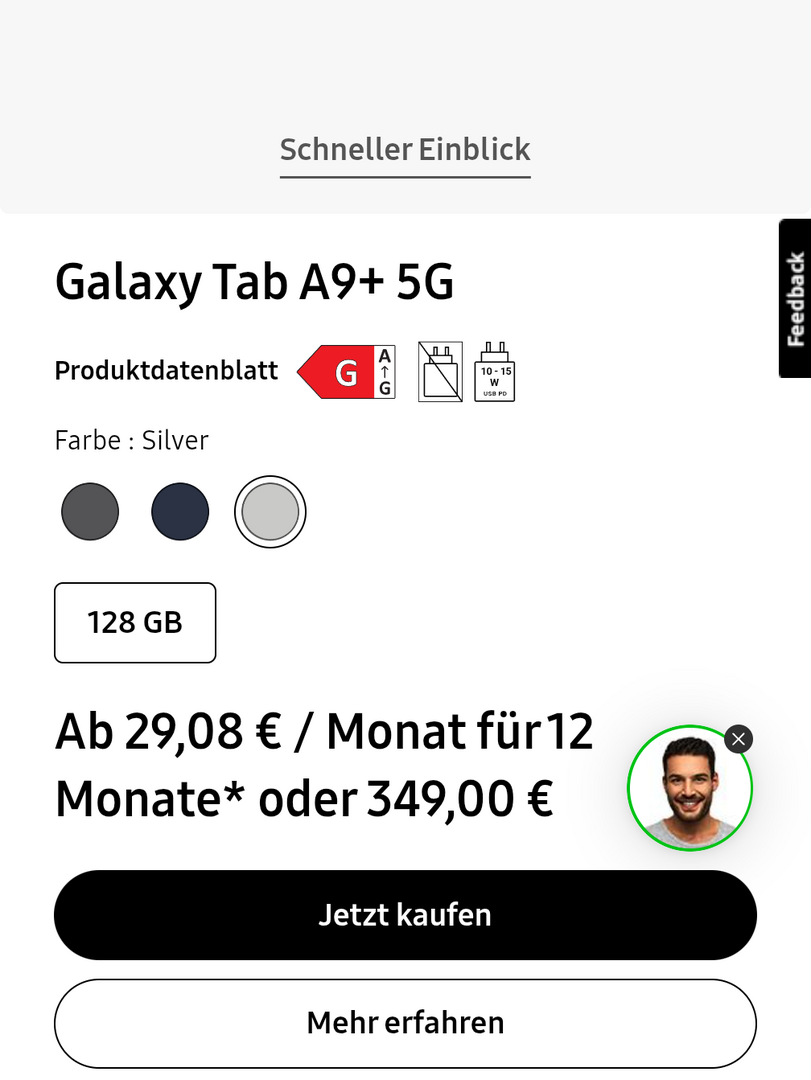
Task: Open the Produktdatenblatt link
Action: tap(166, 371)
